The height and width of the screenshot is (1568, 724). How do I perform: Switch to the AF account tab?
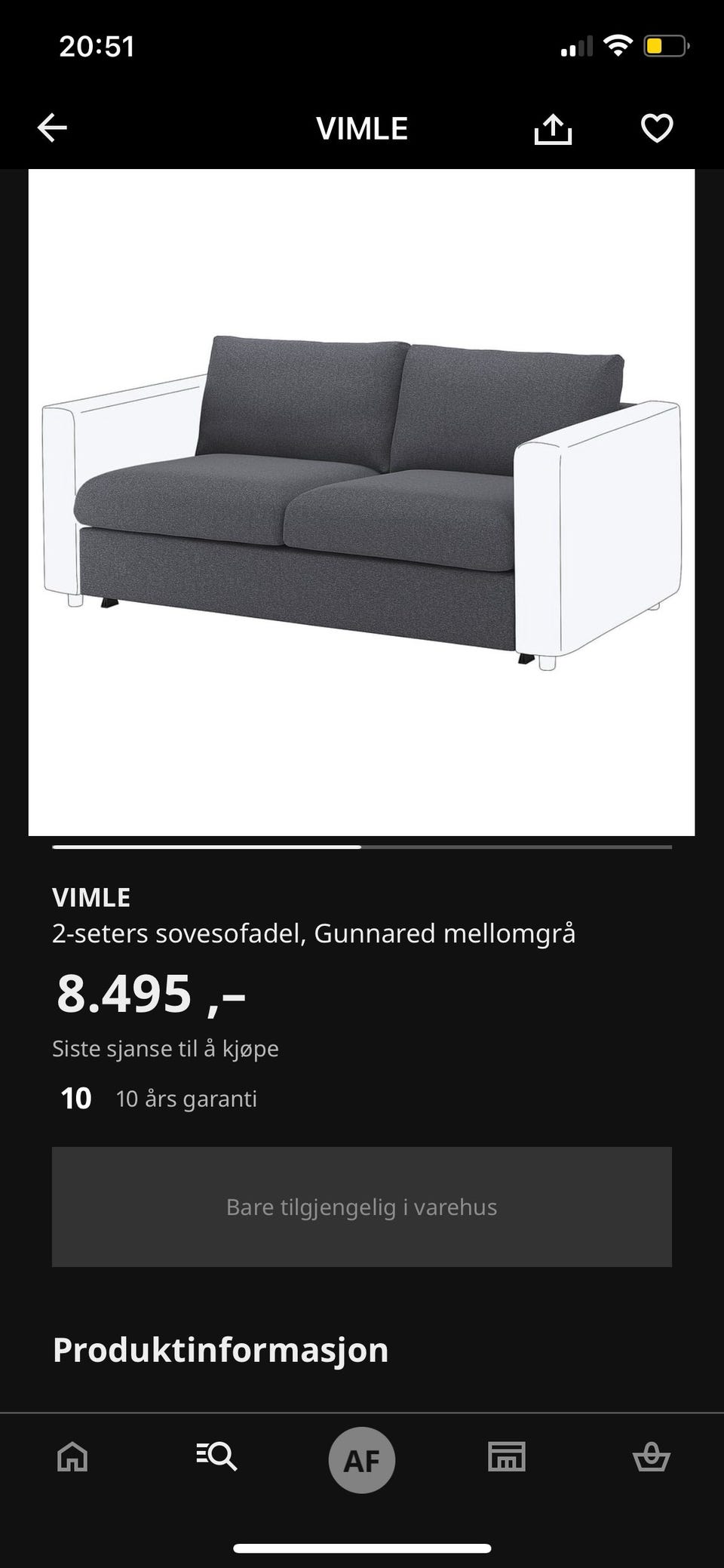[362, 1458]
